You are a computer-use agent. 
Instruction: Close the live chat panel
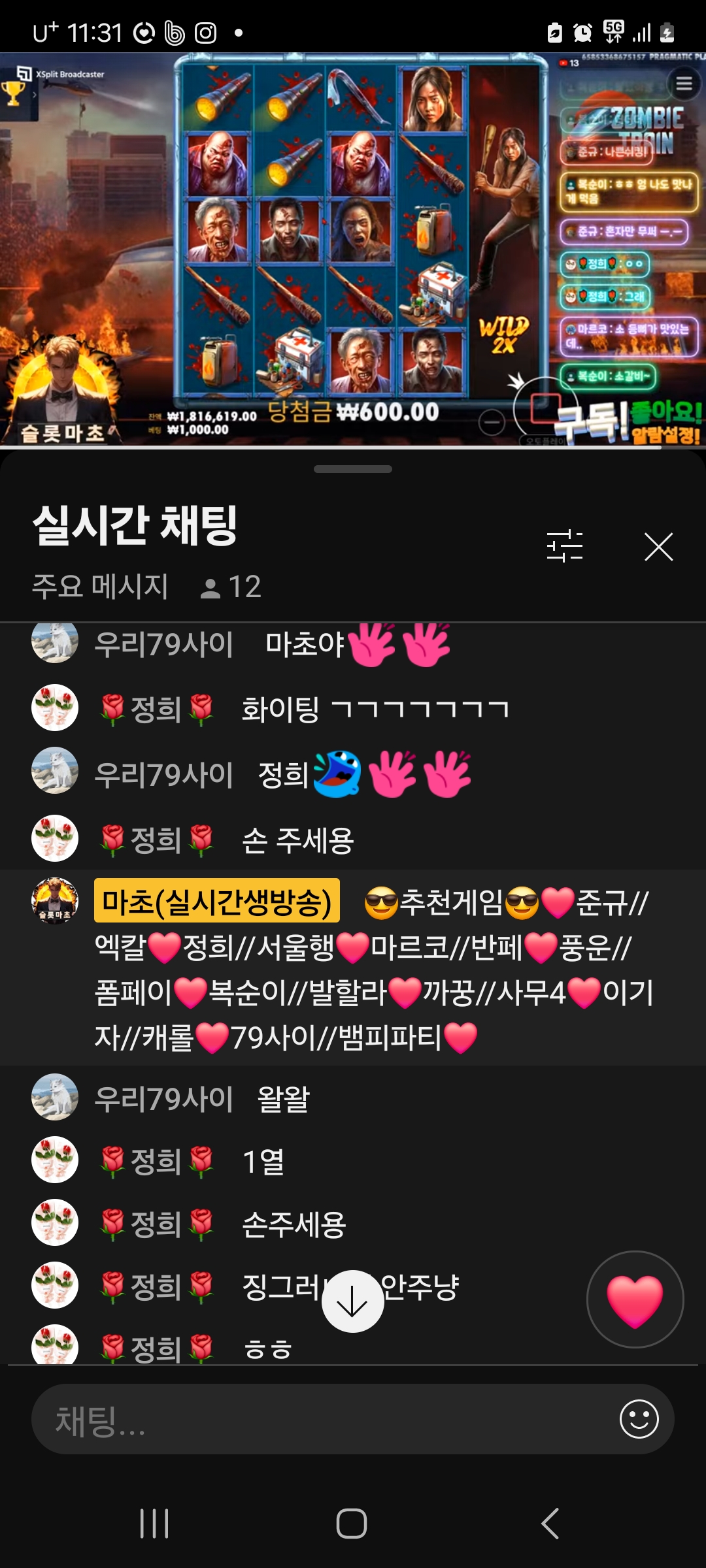[x=658, y=547]
